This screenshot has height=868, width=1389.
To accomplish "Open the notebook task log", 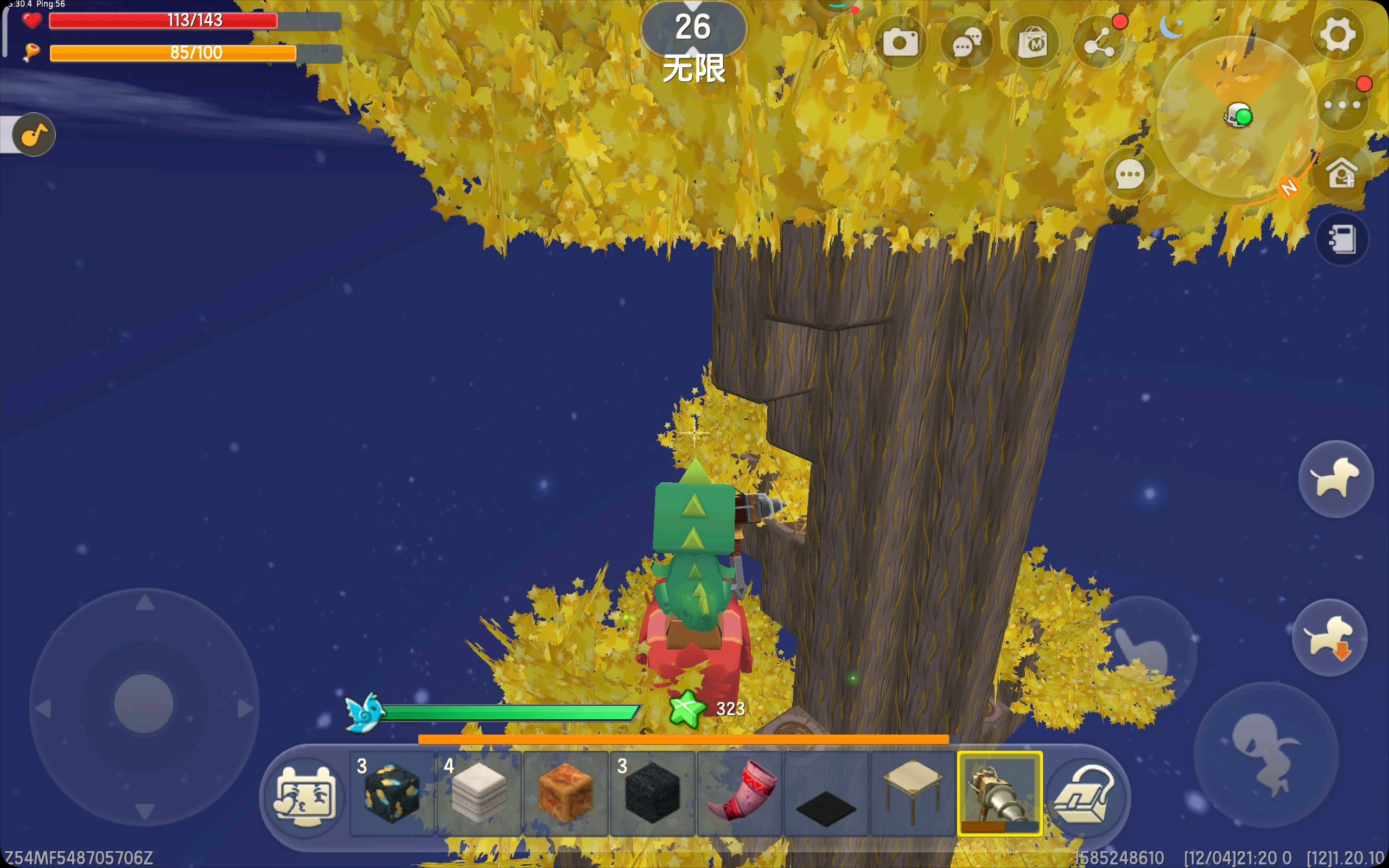I will pos(1341,239).
